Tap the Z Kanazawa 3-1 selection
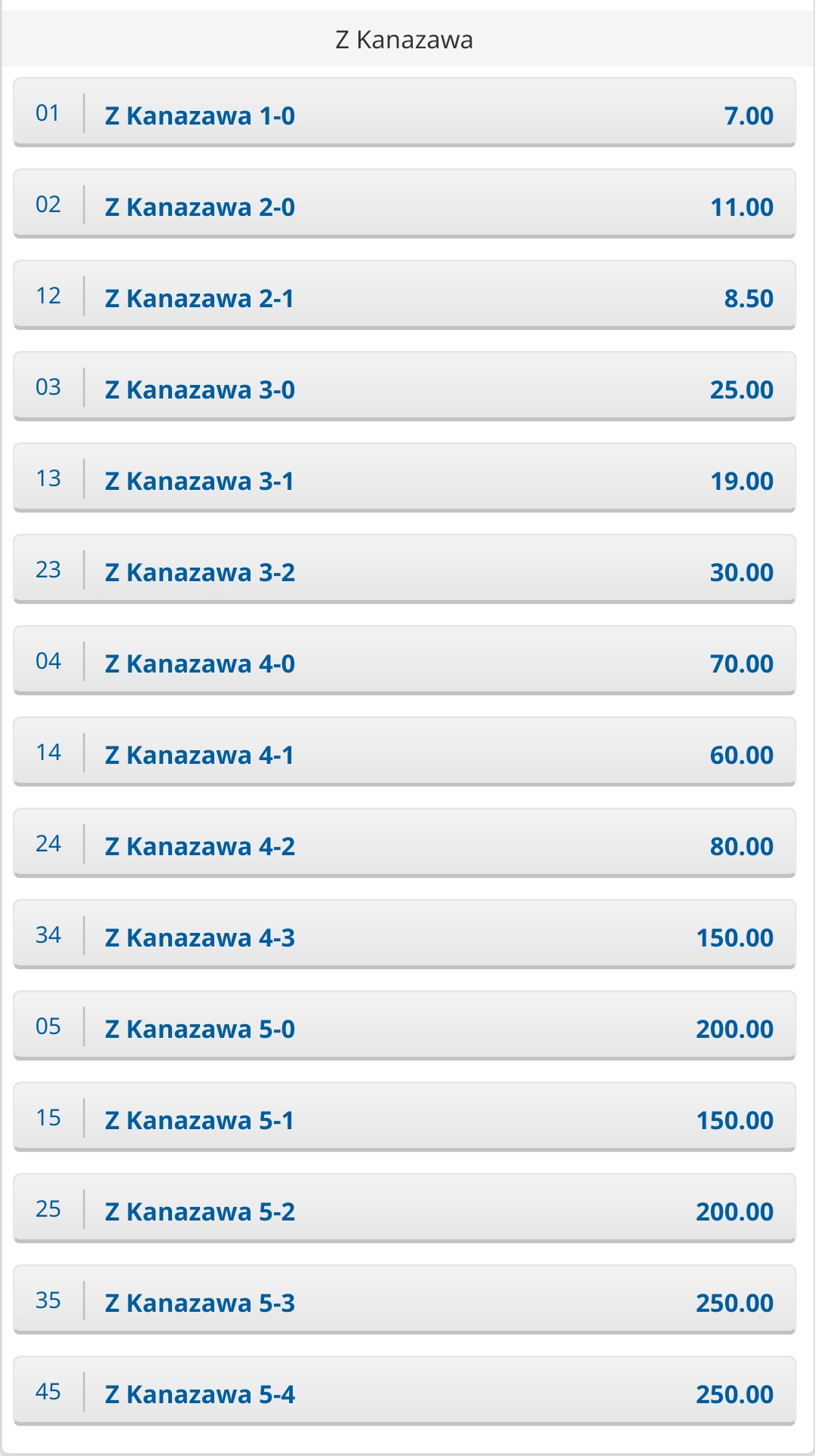 click(404, 479)
